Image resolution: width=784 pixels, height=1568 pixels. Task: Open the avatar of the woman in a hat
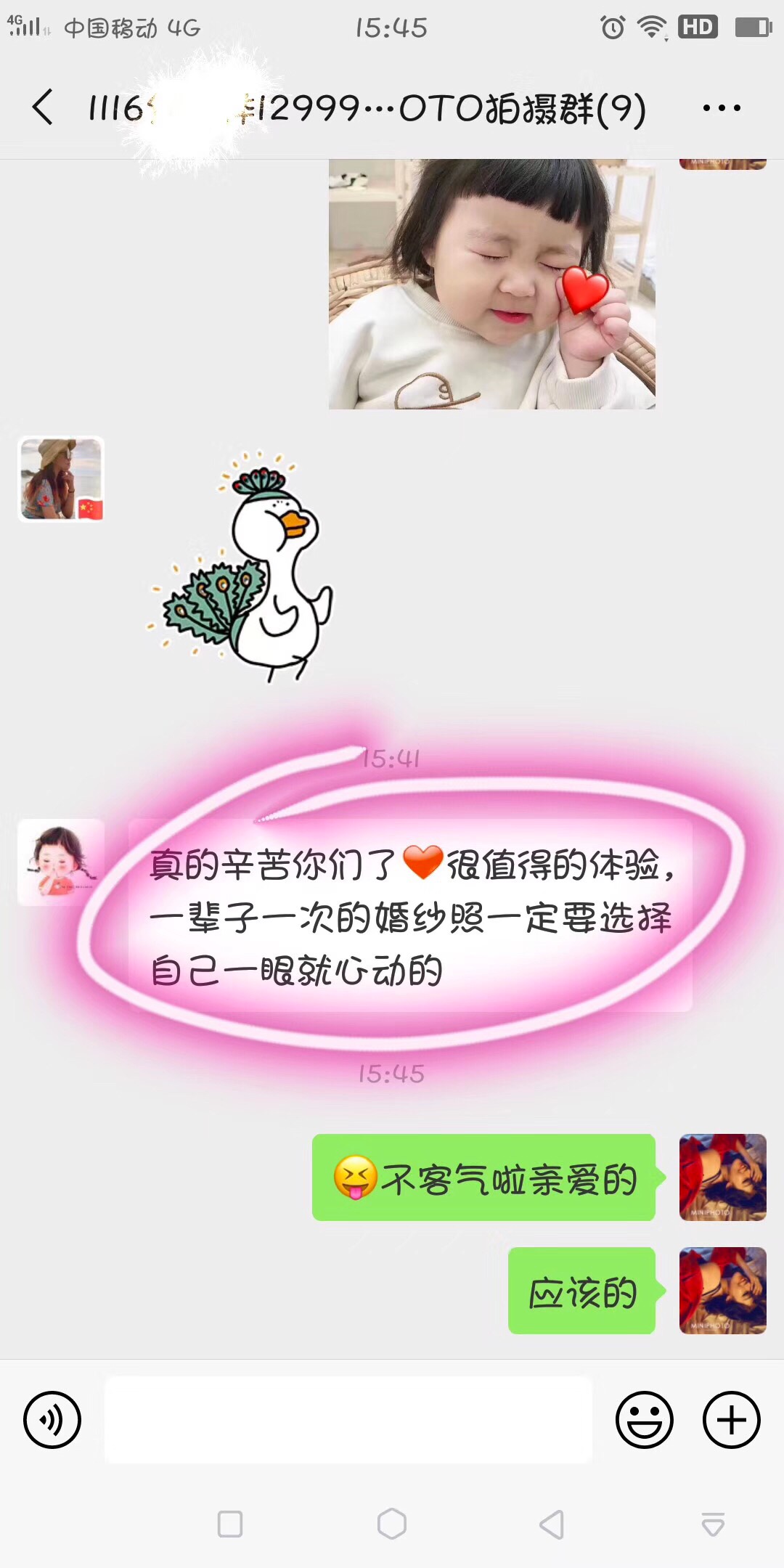point(61,479)
